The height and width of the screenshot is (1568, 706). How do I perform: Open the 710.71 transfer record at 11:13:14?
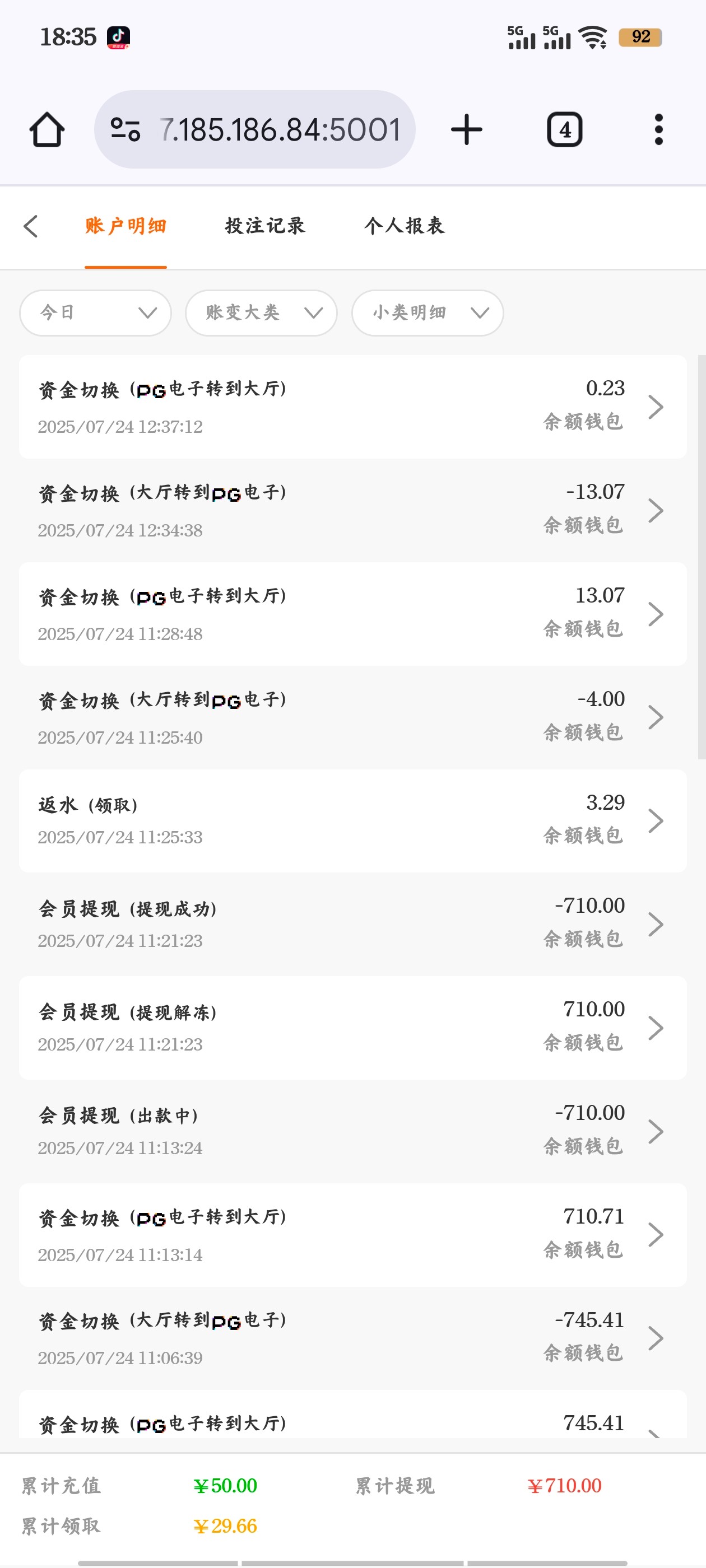click(352, 1234)
